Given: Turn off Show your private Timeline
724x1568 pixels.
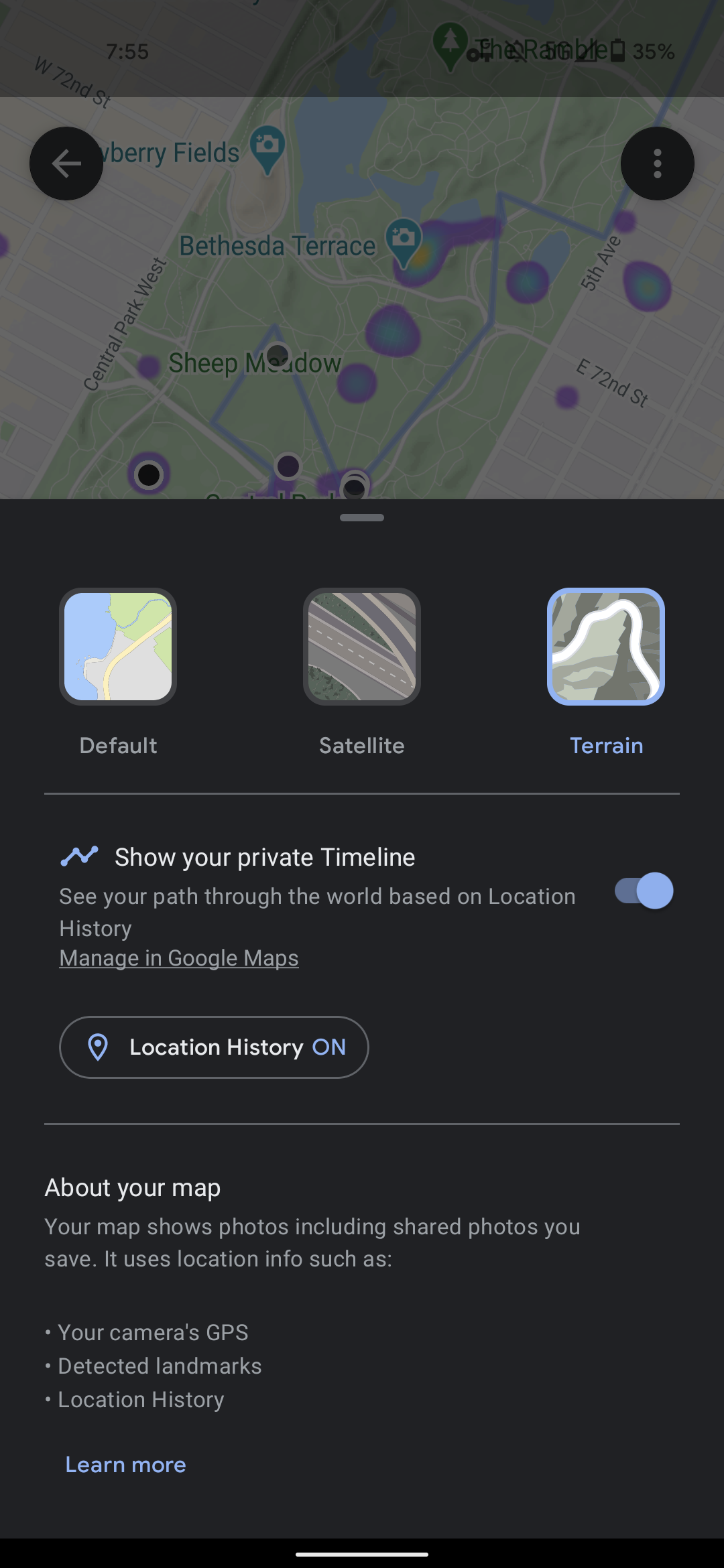Looking at the screenshot, I should pos(644,891).
